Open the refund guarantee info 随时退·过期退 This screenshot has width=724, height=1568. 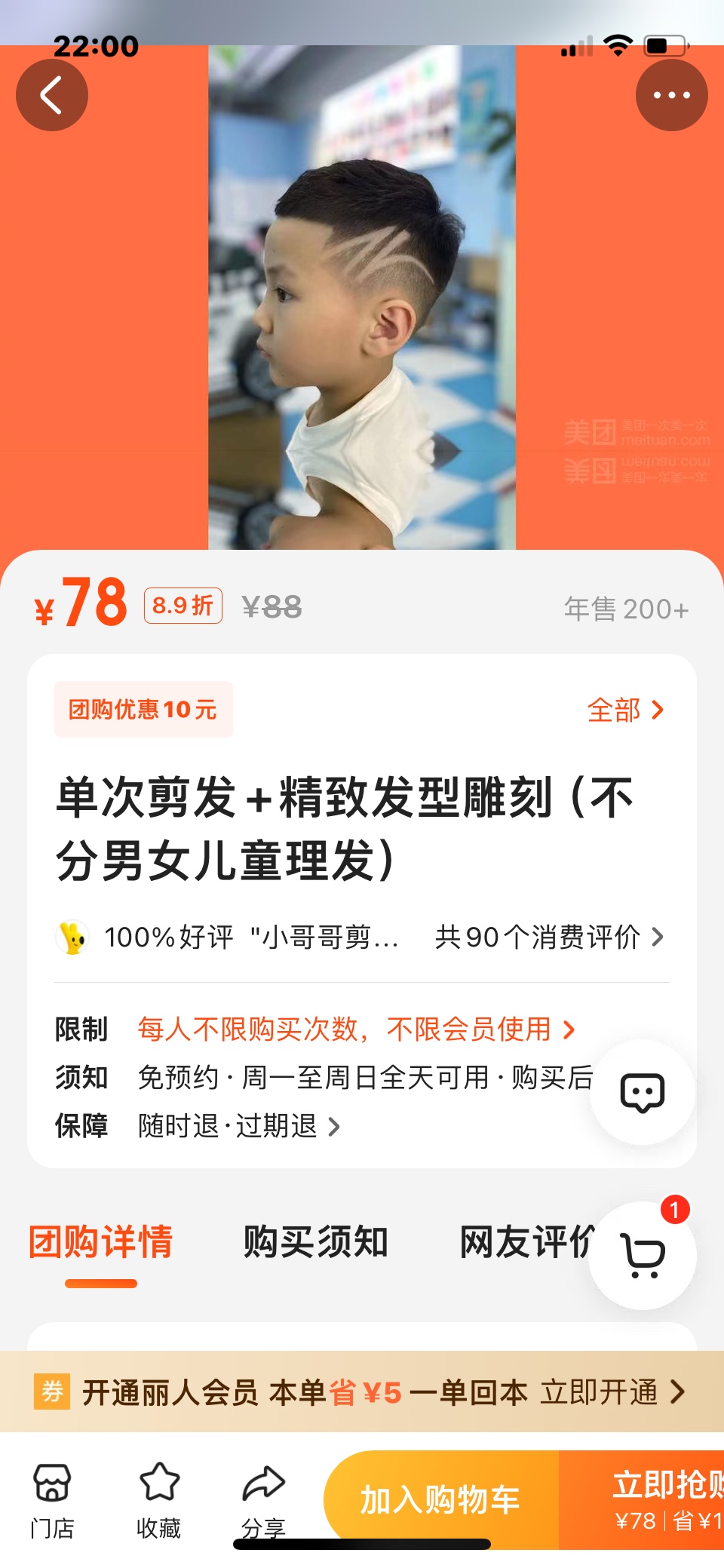(x=238, y=1127)
